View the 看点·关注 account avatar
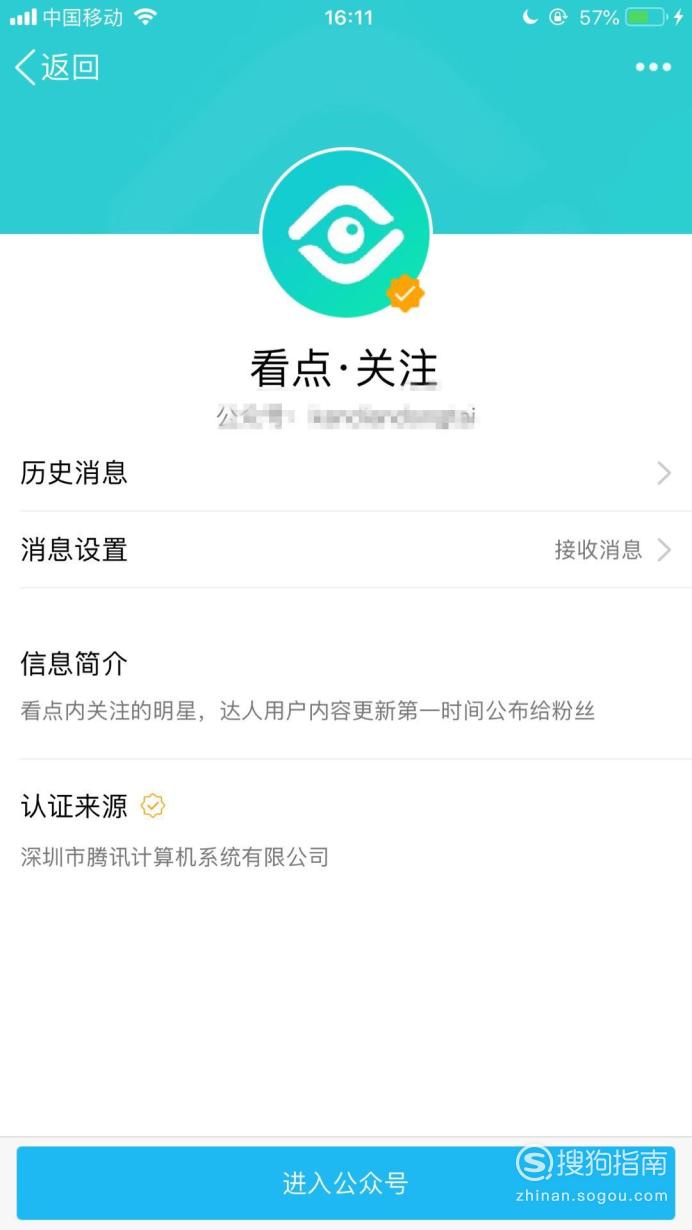 (346, 234)
